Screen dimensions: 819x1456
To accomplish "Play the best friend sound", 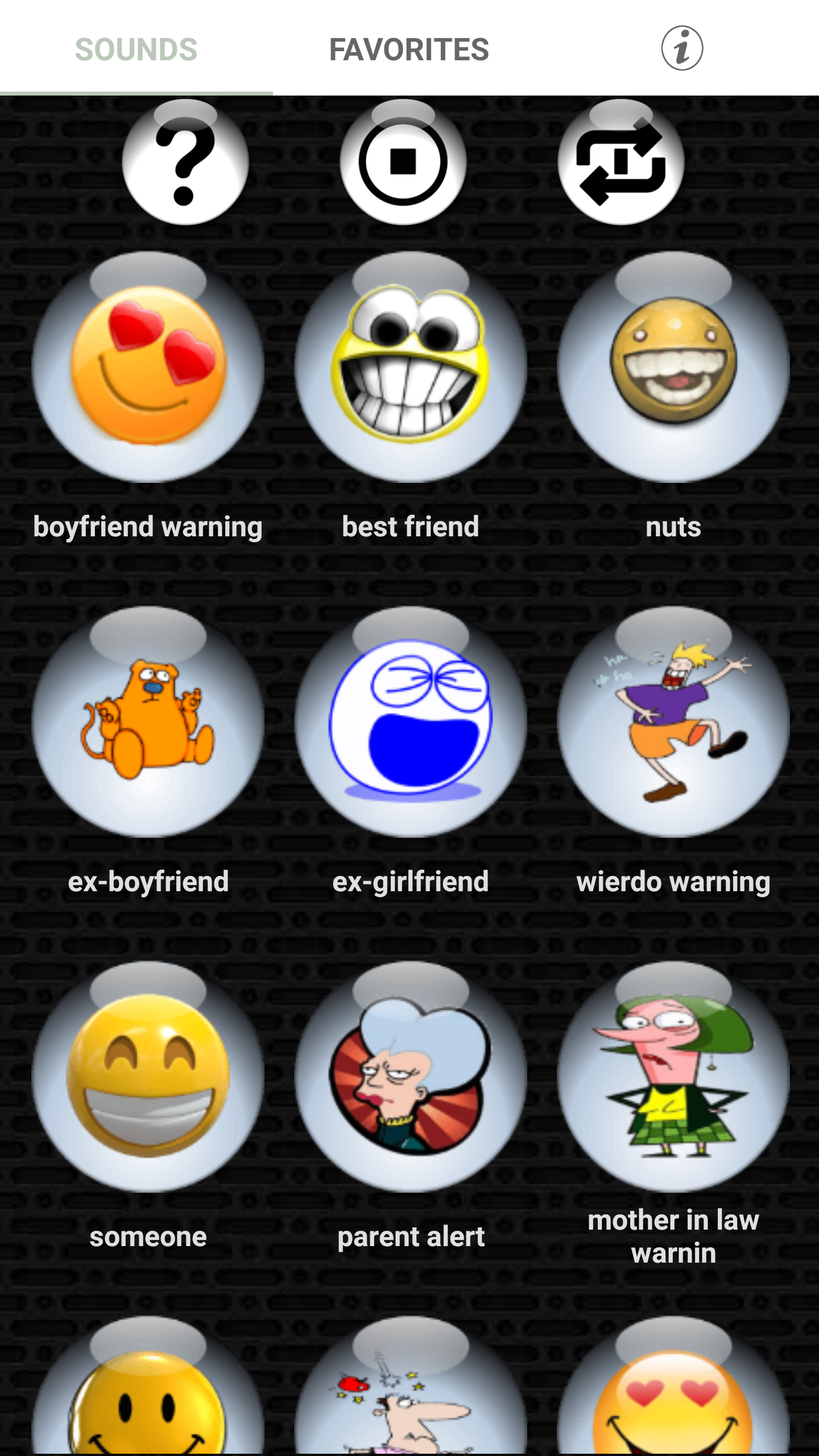I will pyautogui.click(x=411, y=368).
